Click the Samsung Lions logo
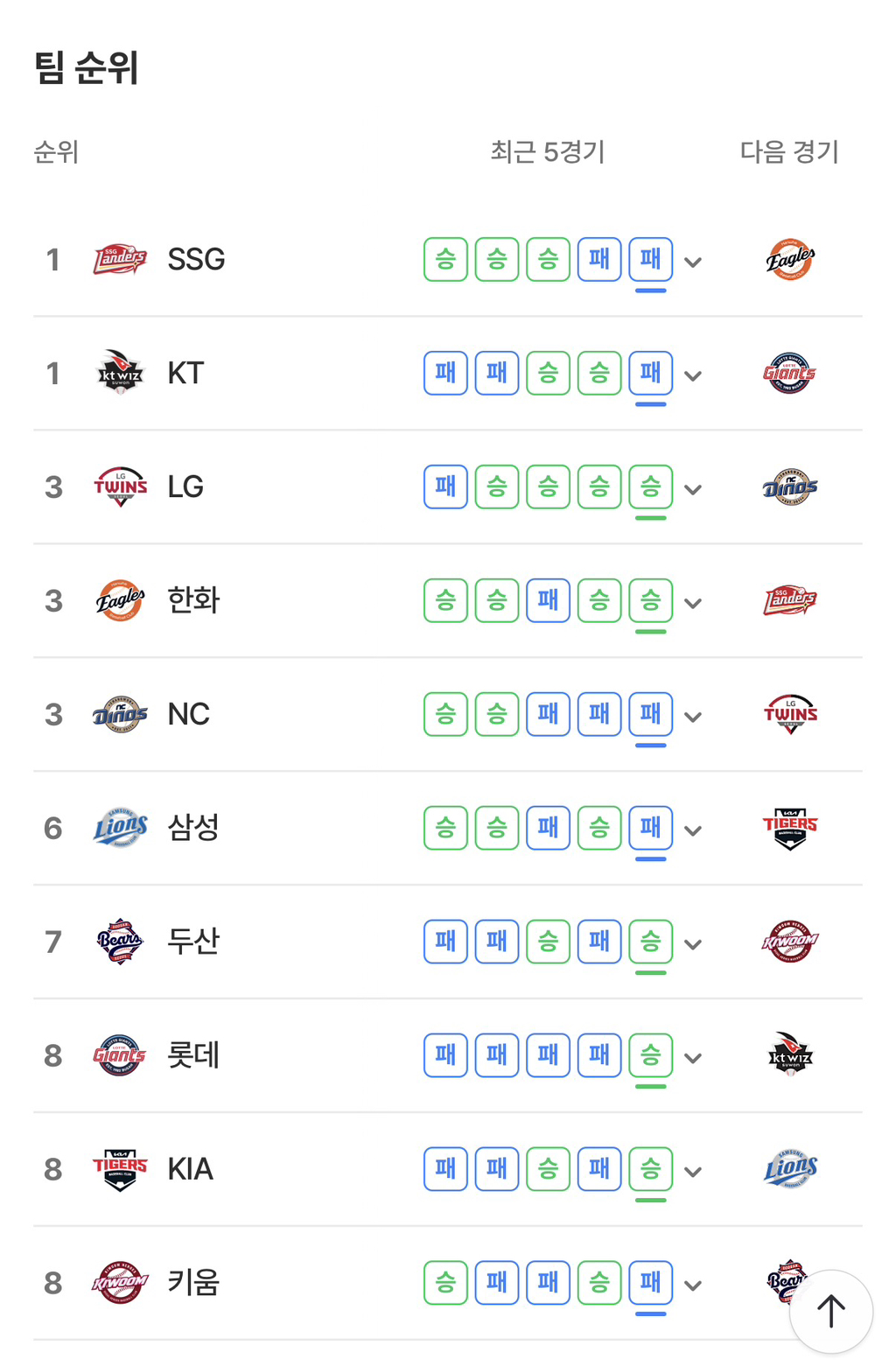896x1366 pixels. tap(120, 828)
